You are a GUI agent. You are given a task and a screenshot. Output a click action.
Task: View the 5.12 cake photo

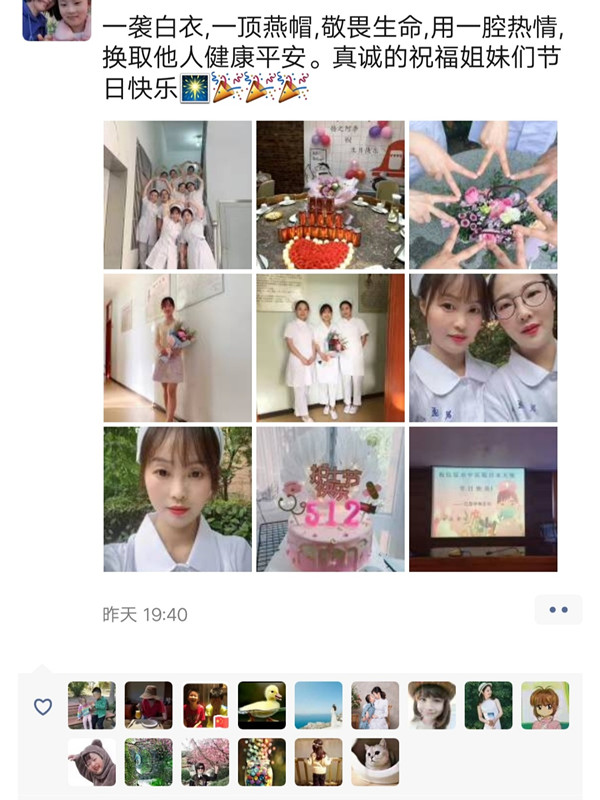330,499
